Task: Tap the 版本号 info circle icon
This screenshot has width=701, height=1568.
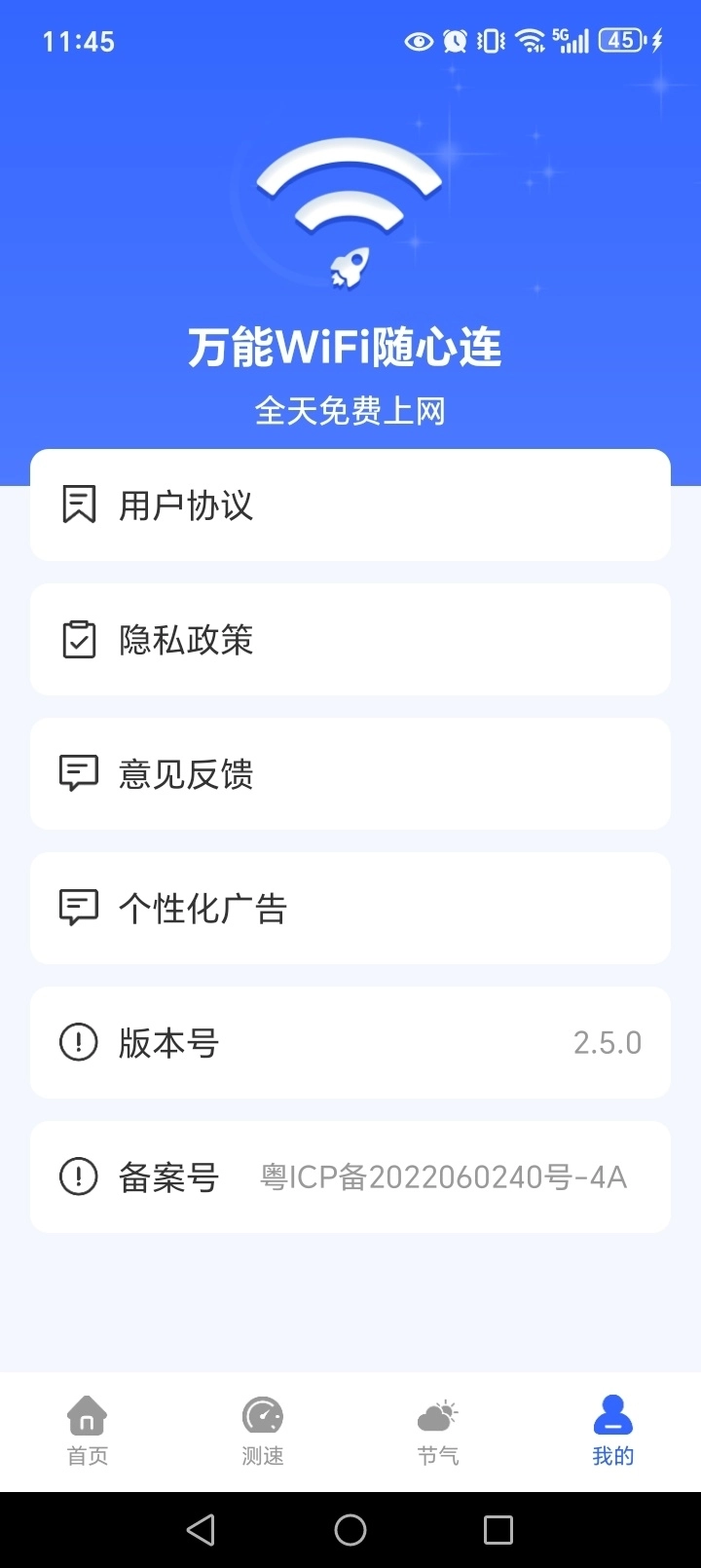Action: click(x=79, y=1042)
